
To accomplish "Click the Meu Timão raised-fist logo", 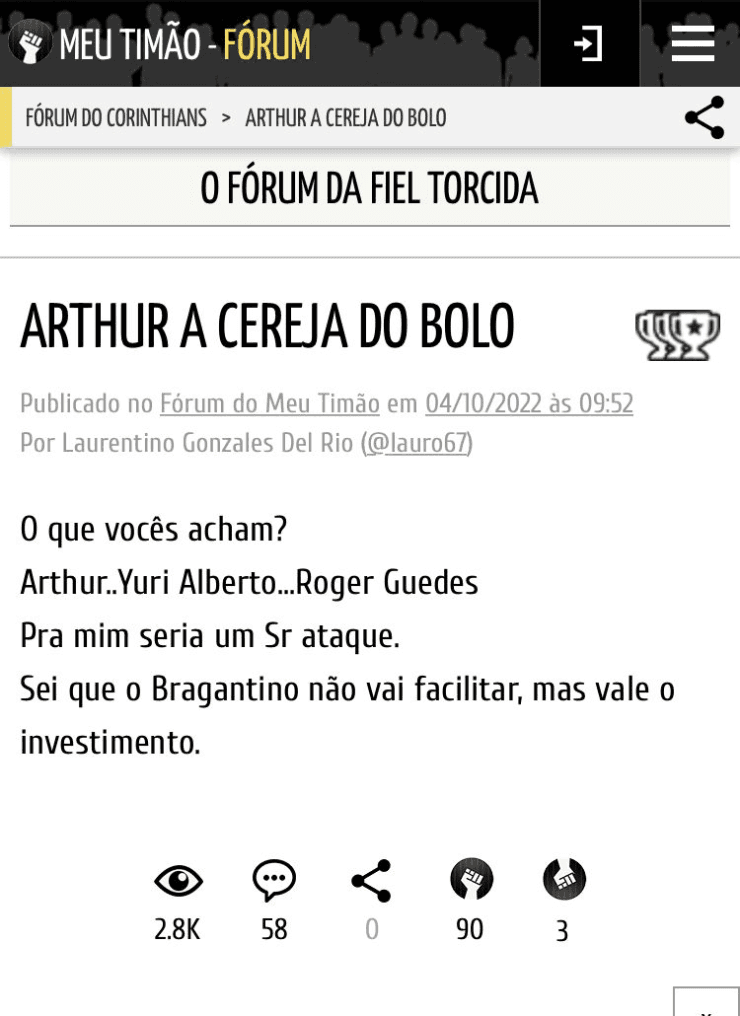I will (30, 43).
